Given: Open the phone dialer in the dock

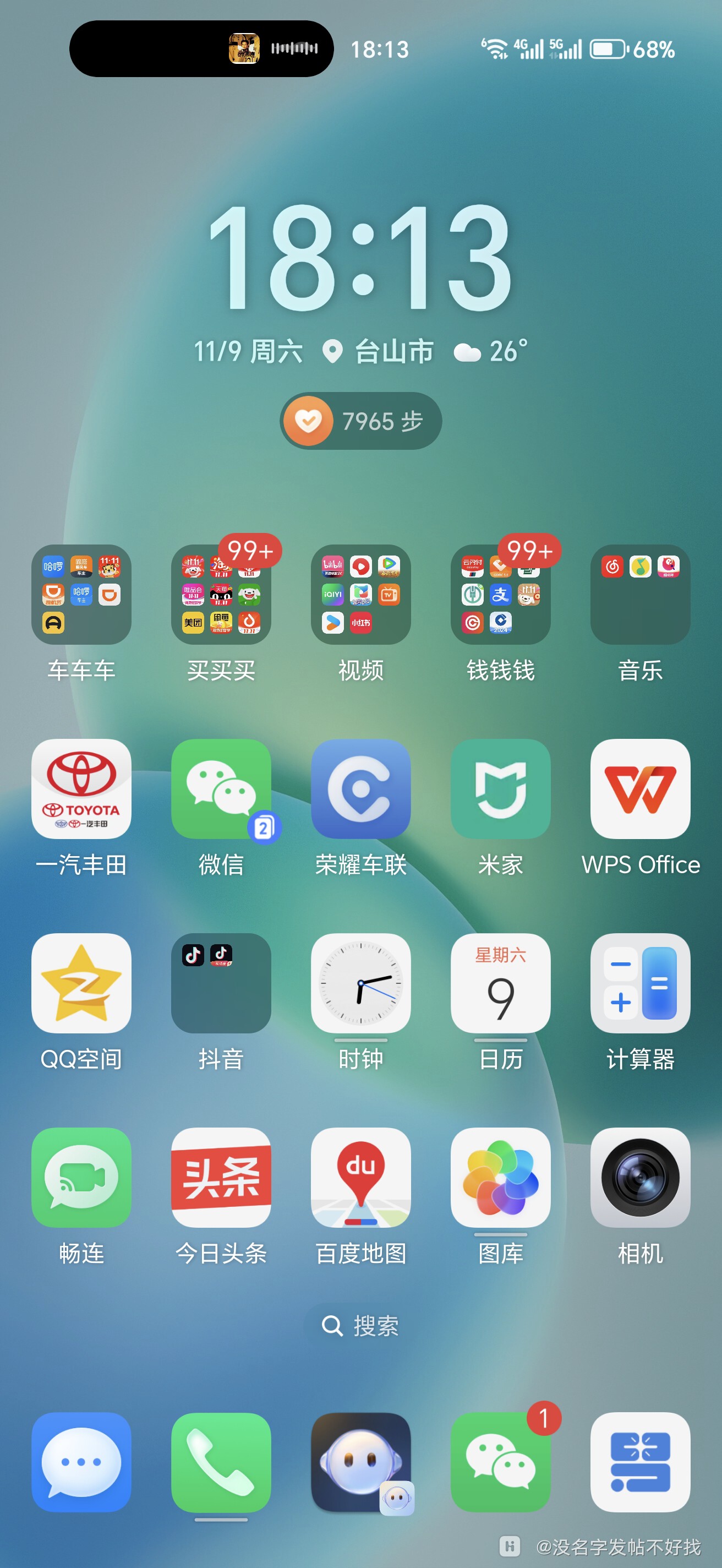Looking at the screenshot, I should [x=221, y=1462].
